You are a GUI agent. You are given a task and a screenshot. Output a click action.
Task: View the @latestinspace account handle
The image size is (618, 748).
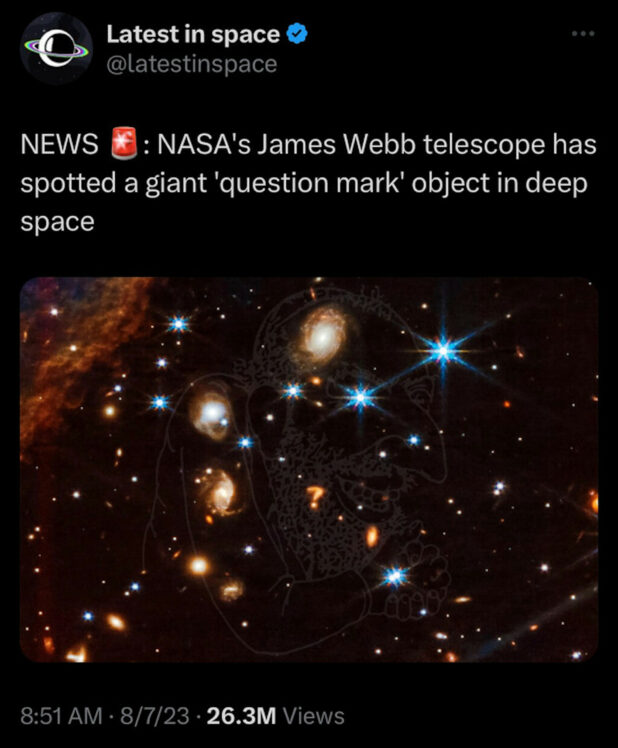click(x=192, y=64)
